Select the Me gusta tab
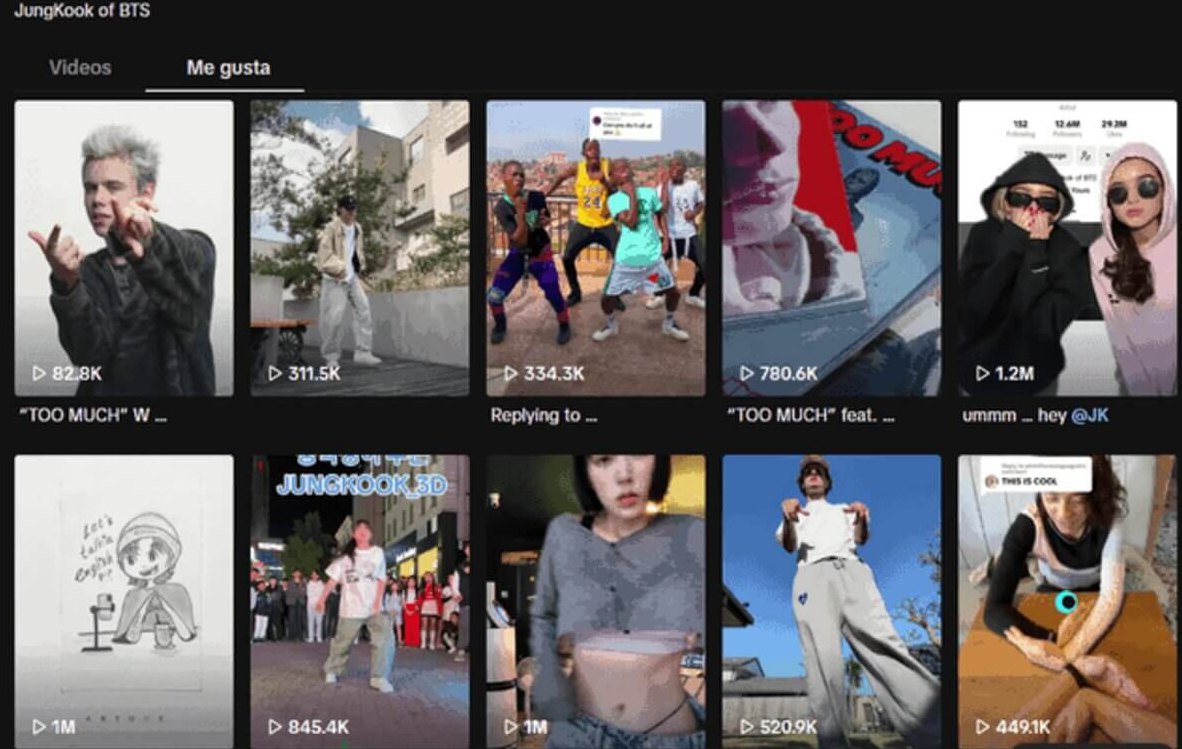The height and width of the screenshot is (749, 1182). tap(228, 68)
